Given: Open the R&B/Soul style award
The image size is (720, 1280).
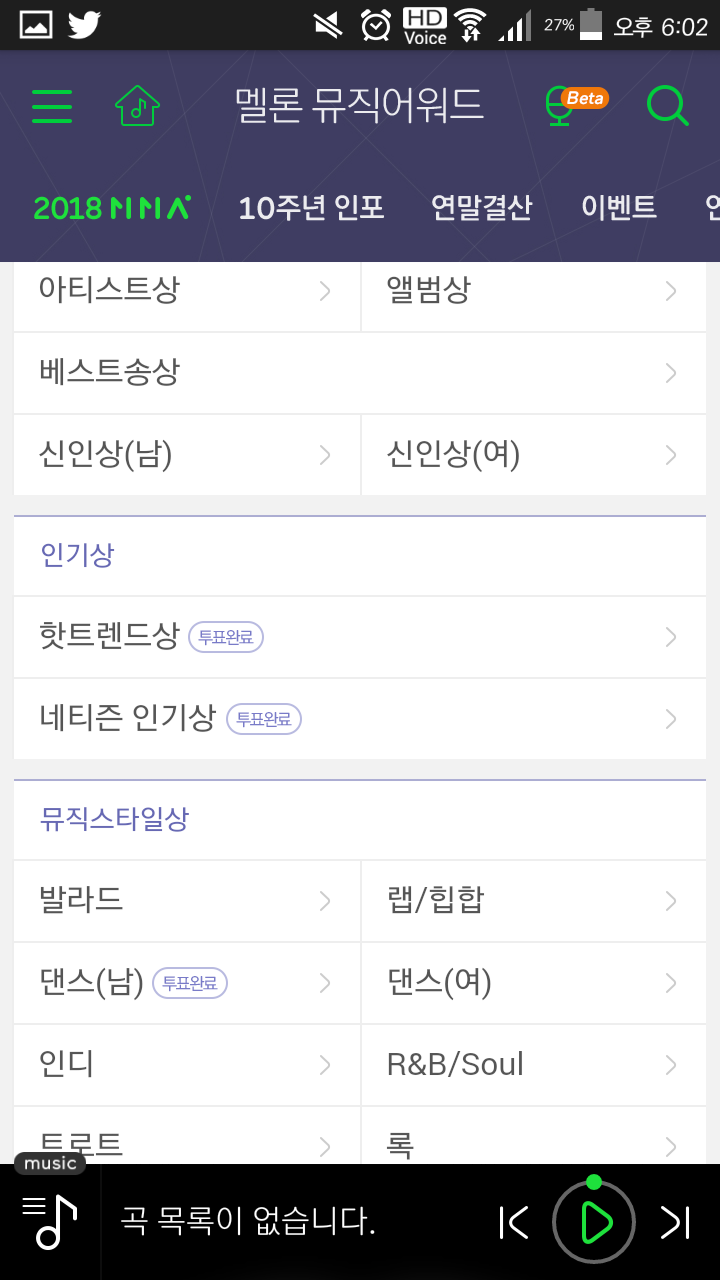Looking at the screenshot, I should (533, 1065).
